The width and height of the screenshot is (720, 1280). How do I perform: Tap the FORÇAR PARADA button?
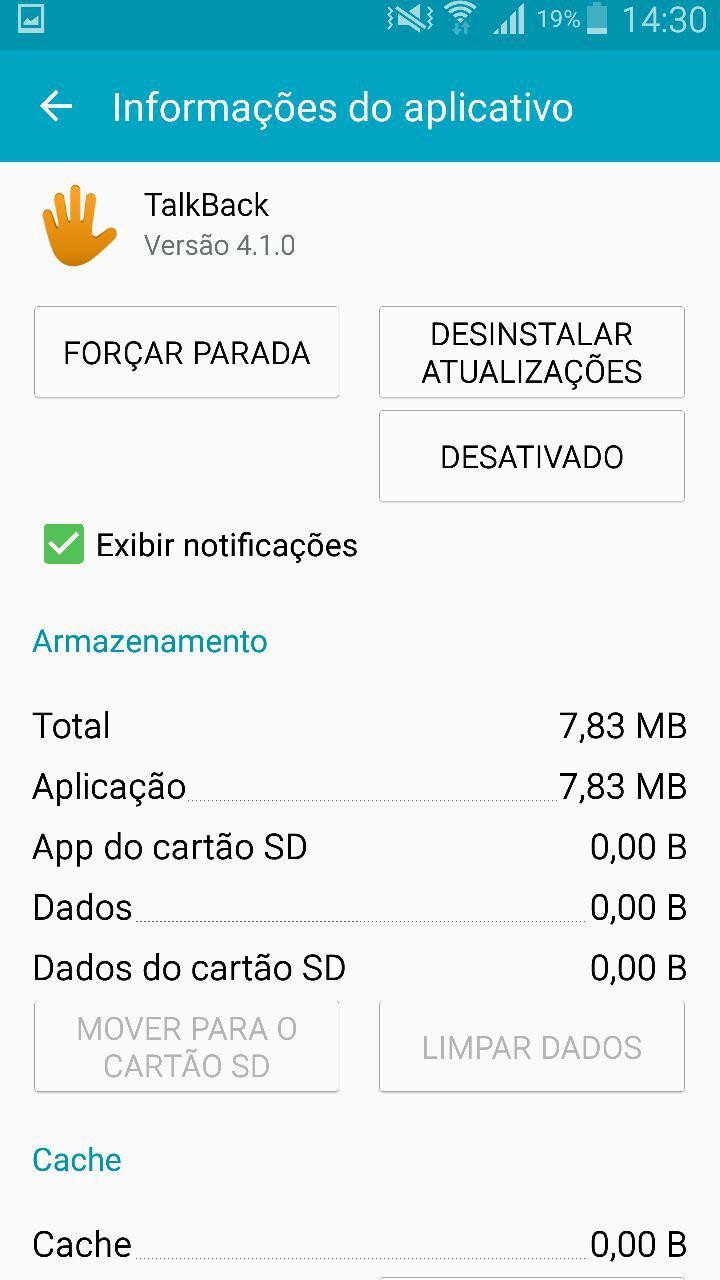tap(187, 353)
